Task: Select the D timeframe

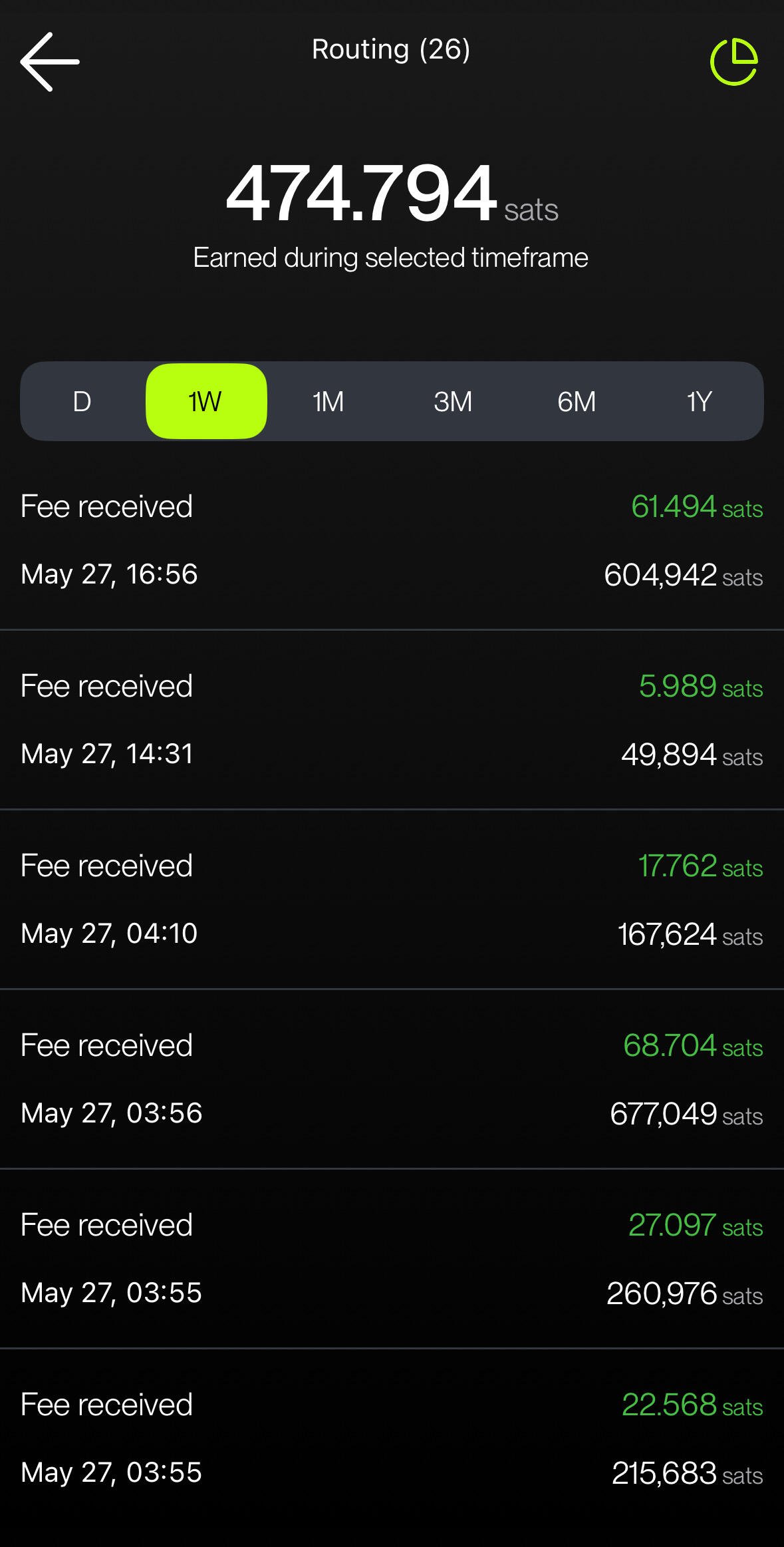Action: point(82,401)
